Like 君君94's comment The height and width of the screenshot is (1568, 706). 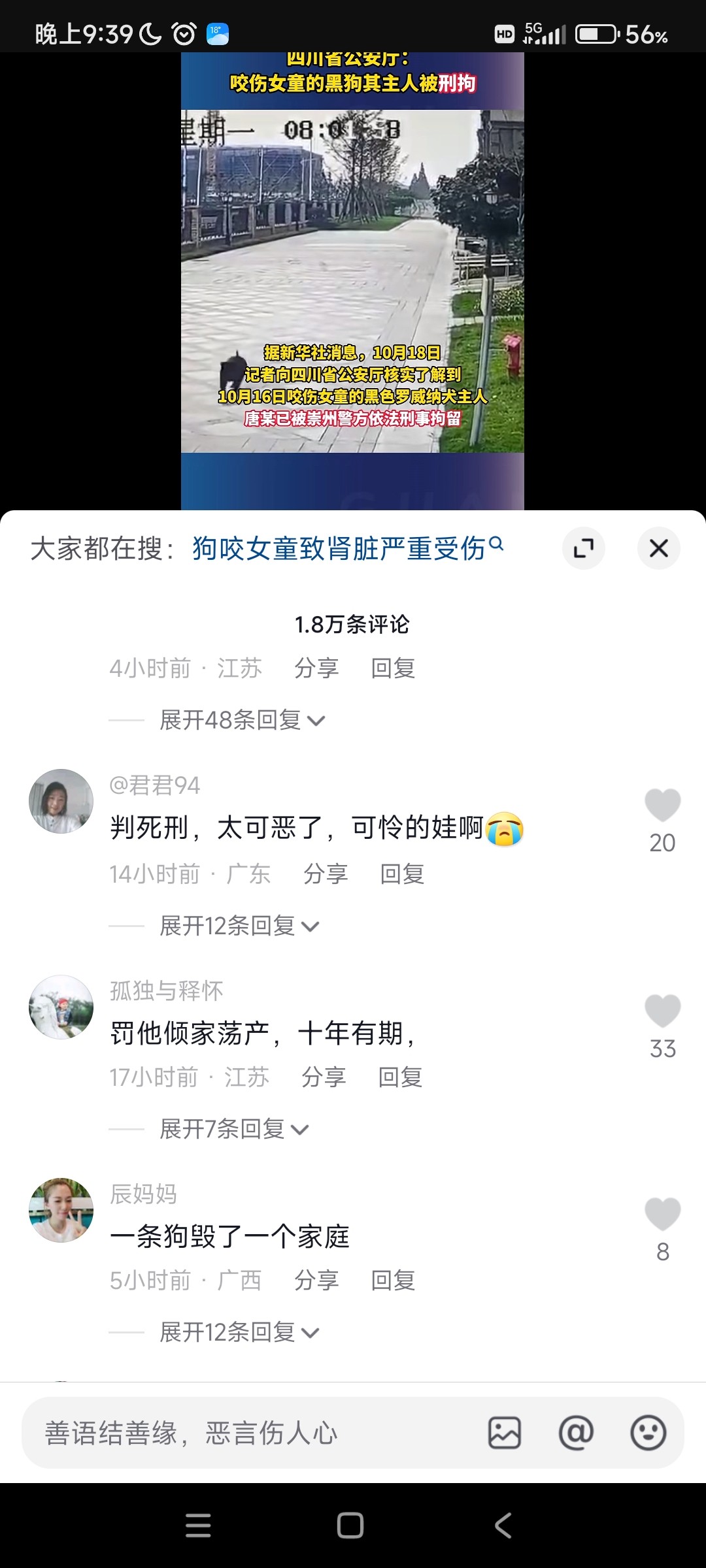662,806
